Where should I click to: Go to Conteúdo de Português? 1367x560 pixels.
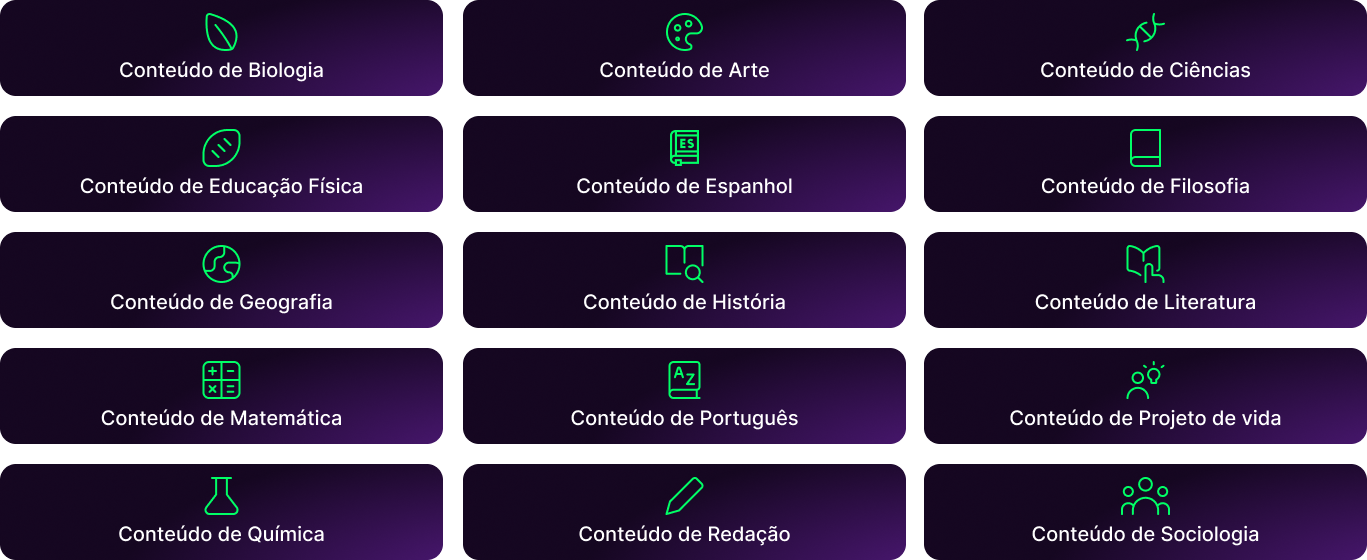coord(684,396)
